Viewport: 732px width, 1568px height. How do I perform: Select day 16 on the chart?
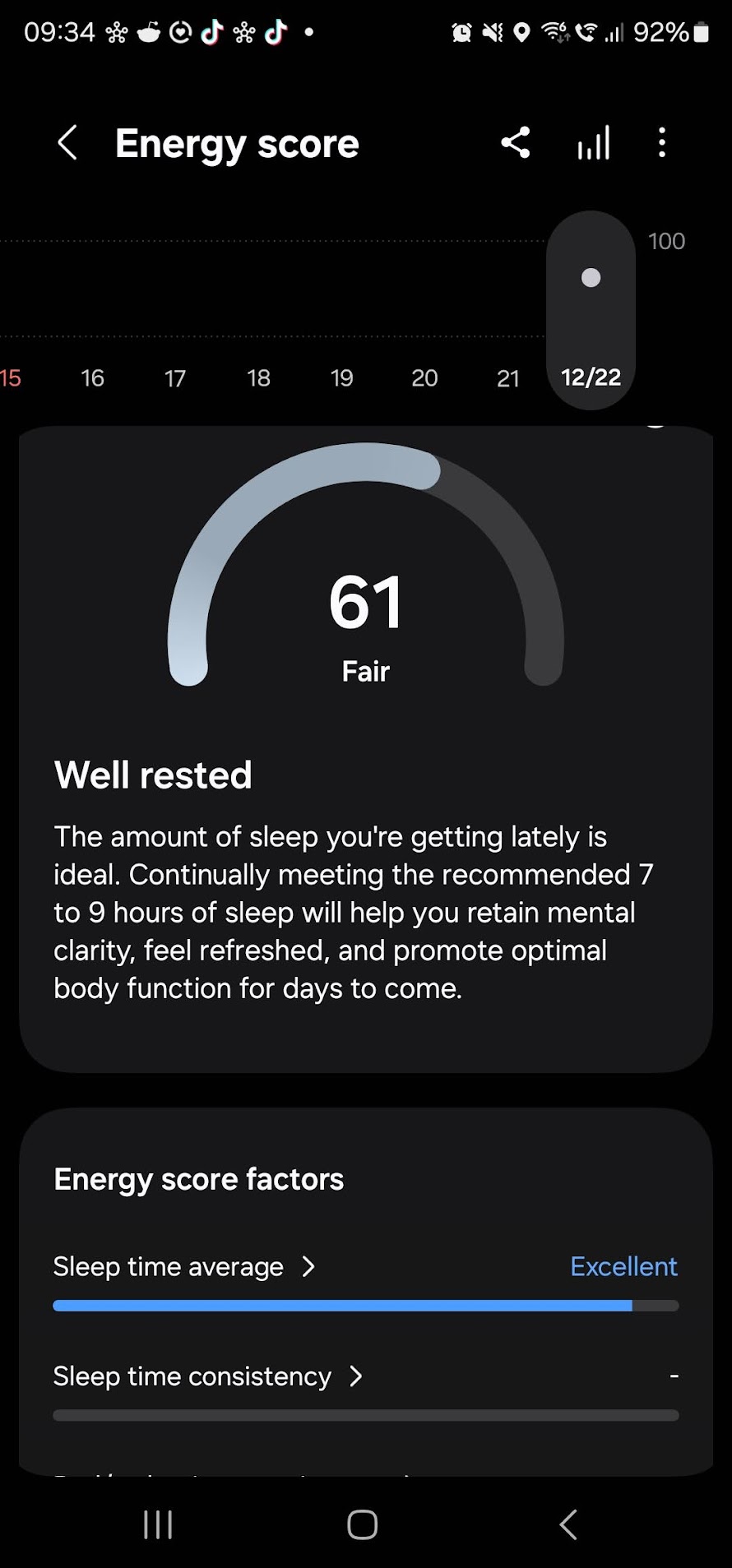point(92,378)
